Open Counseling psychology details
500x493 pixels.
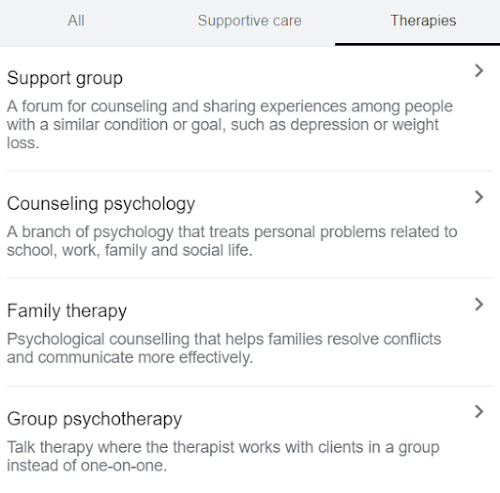point(249,225)
